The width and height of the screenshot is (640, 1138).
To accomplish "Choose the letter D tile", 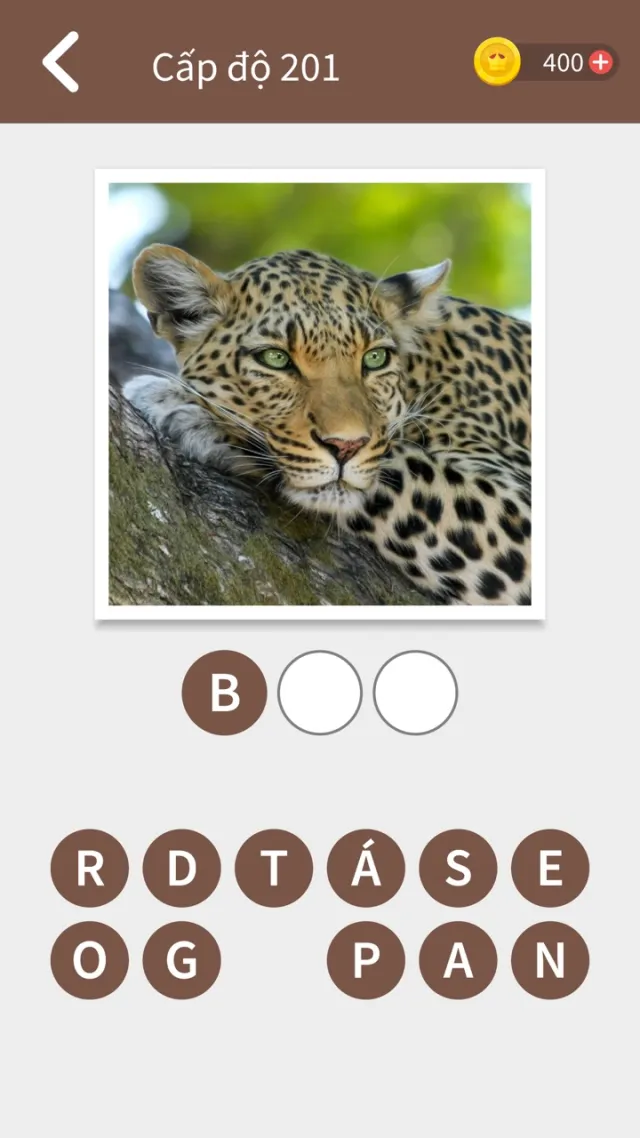I will (x=181, y=868).
